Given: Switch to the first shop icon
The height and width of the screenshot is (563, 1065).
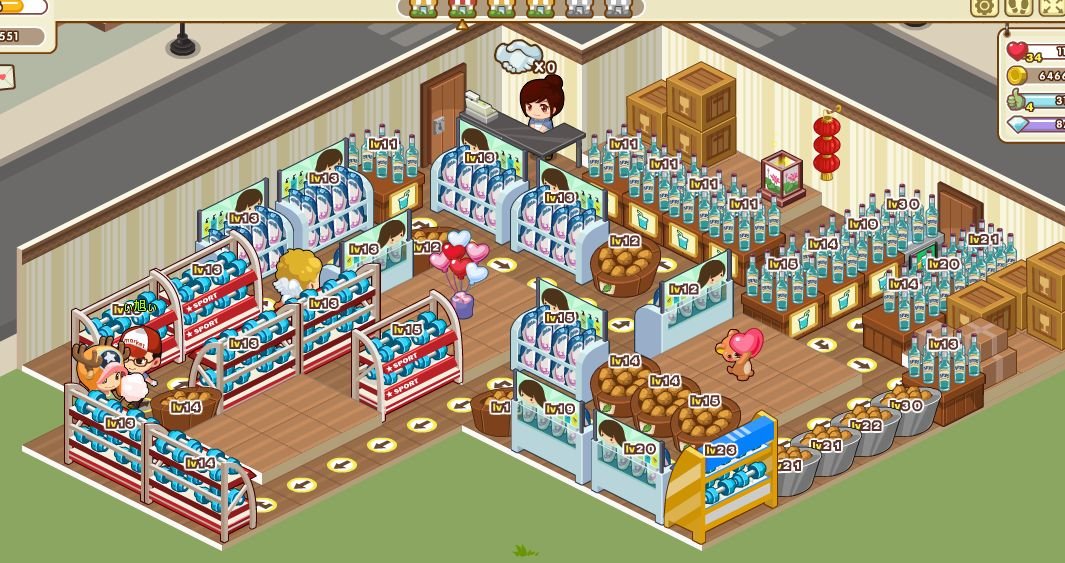Looking at the screenshot, I should tap(422, 7).
